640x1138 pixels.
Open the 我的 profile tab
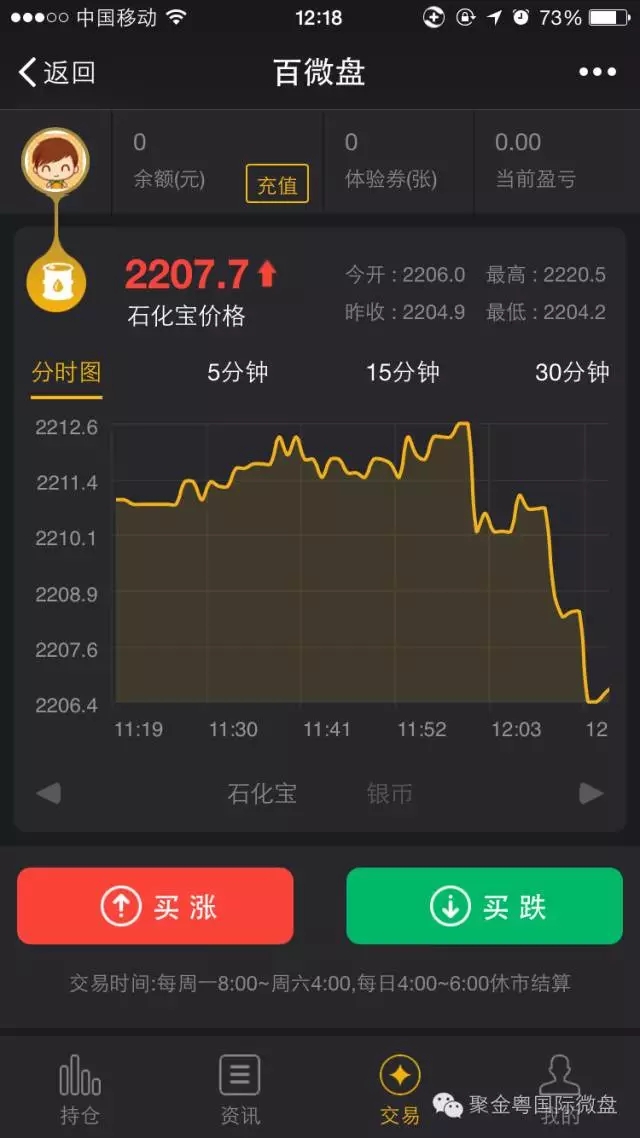click(x=560, y=1088)
